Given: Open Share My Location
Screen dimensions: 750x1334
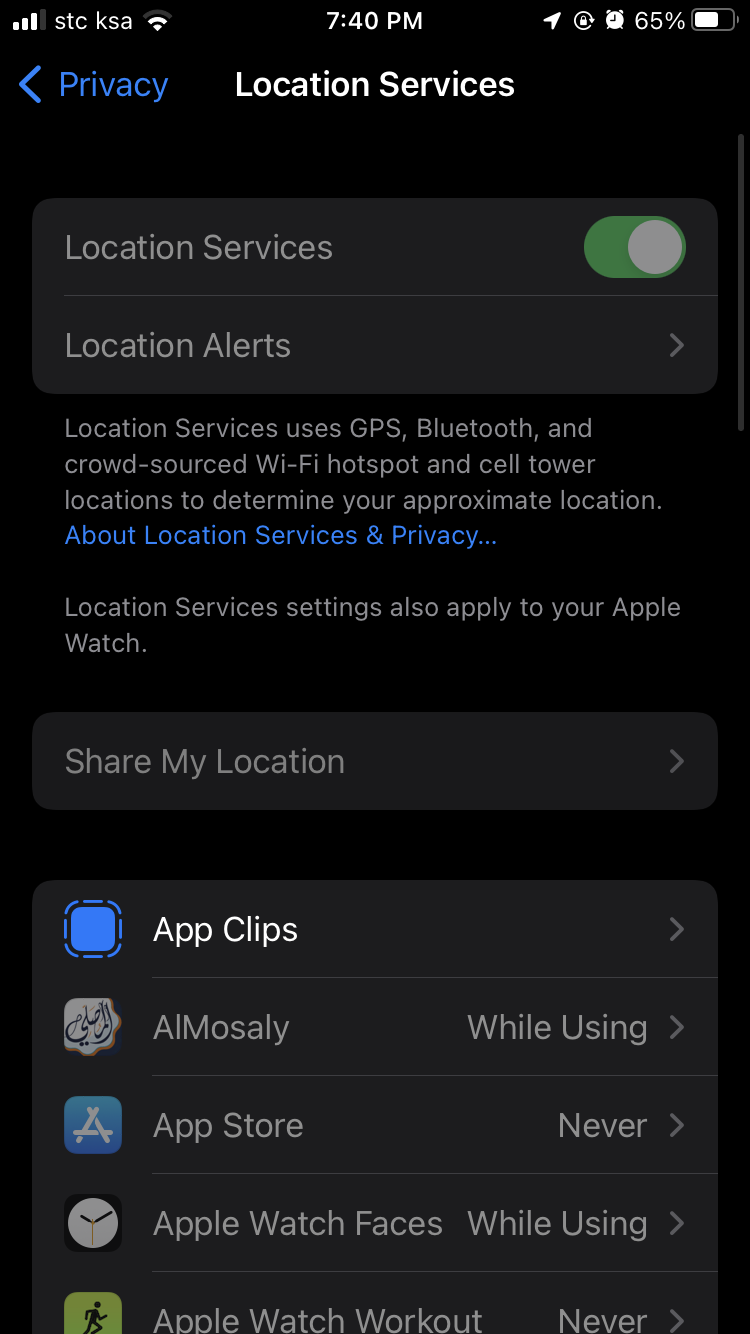Looking at the screenshot, I should coord(375,761).
